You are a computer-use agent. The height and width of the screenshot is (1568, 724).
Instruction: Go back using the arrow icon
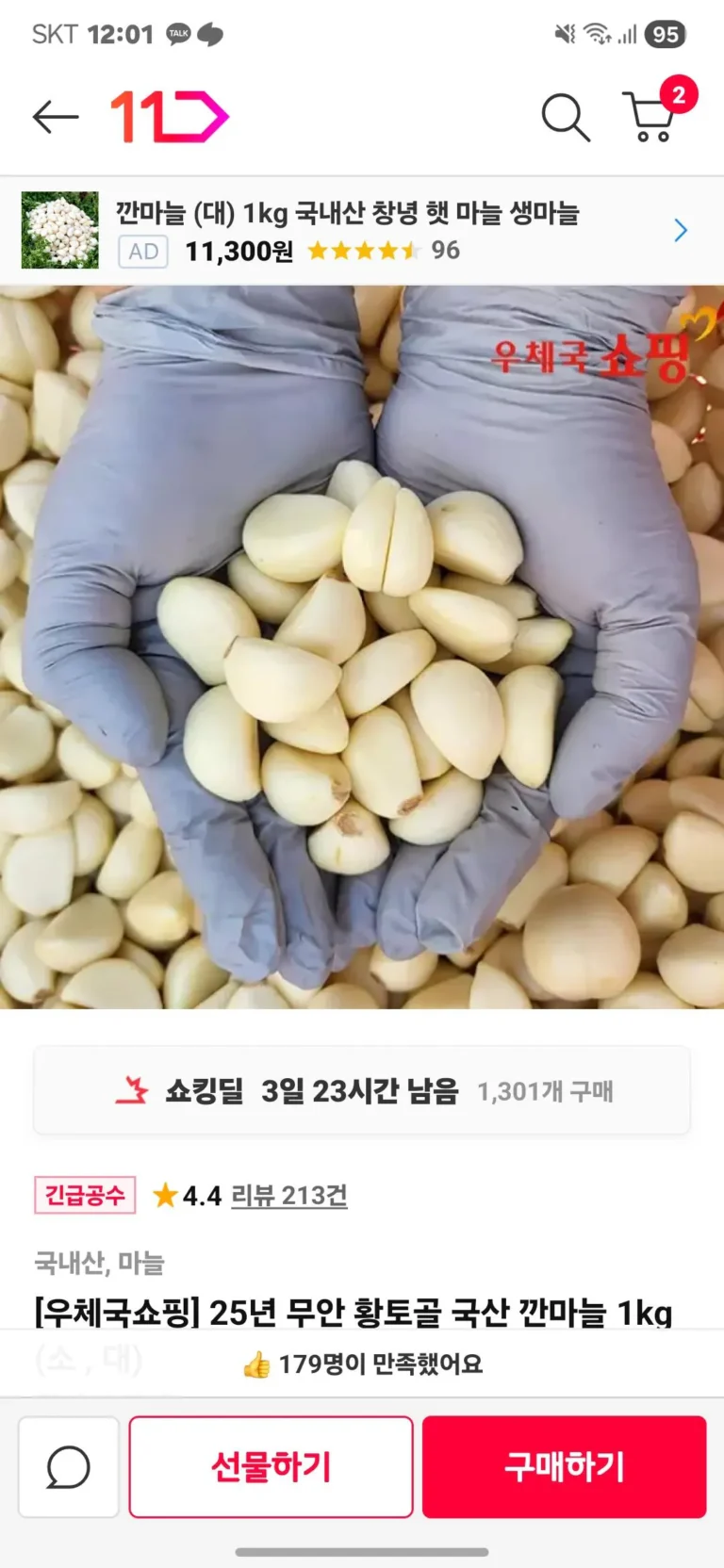pyautogui.click(x=55, y=117)
